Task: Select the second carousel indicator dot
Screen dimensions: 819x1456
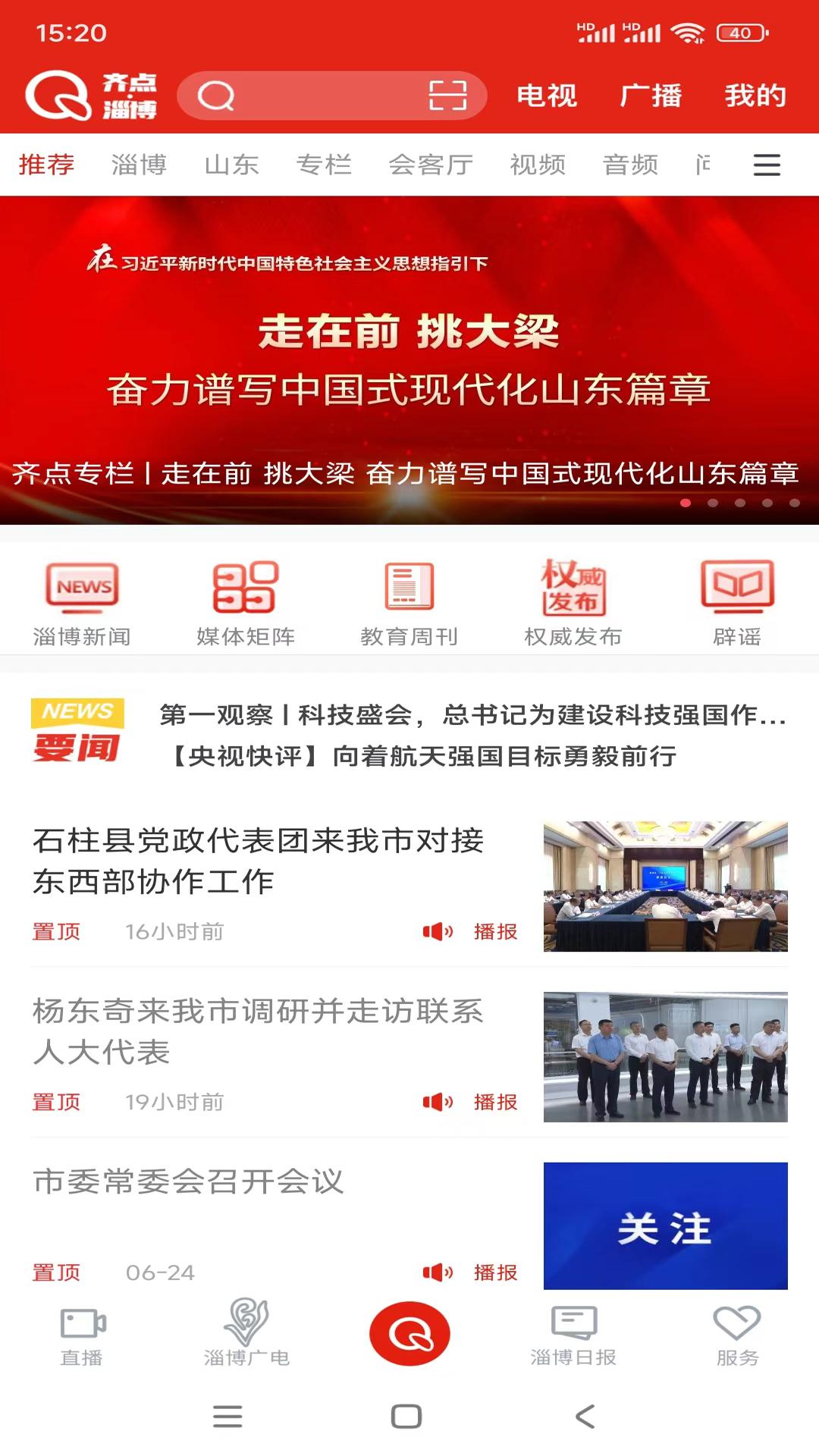Action: click(713, 504)
